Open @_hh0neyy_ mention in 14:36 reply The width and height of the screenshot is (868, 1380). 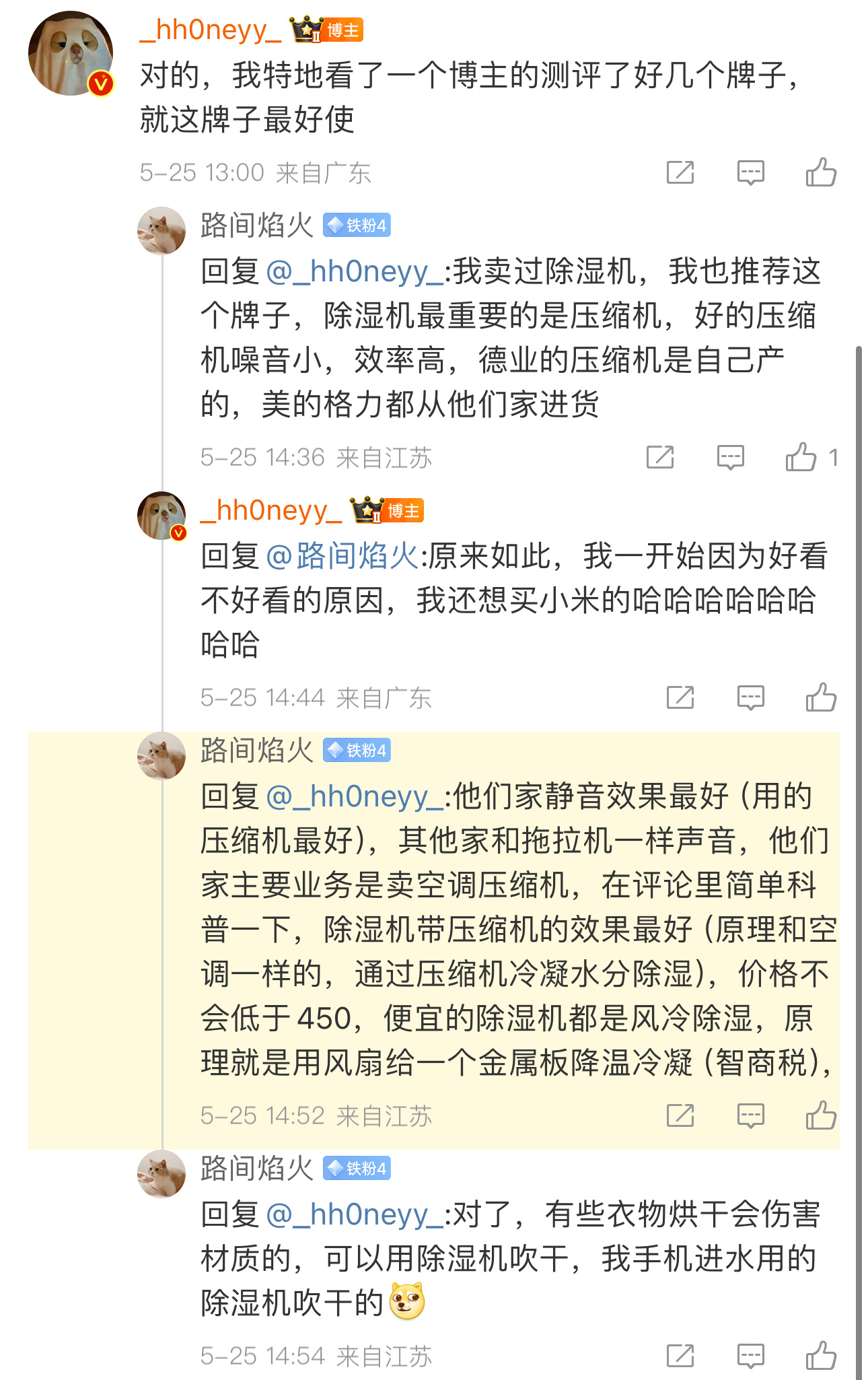(355, 272)
